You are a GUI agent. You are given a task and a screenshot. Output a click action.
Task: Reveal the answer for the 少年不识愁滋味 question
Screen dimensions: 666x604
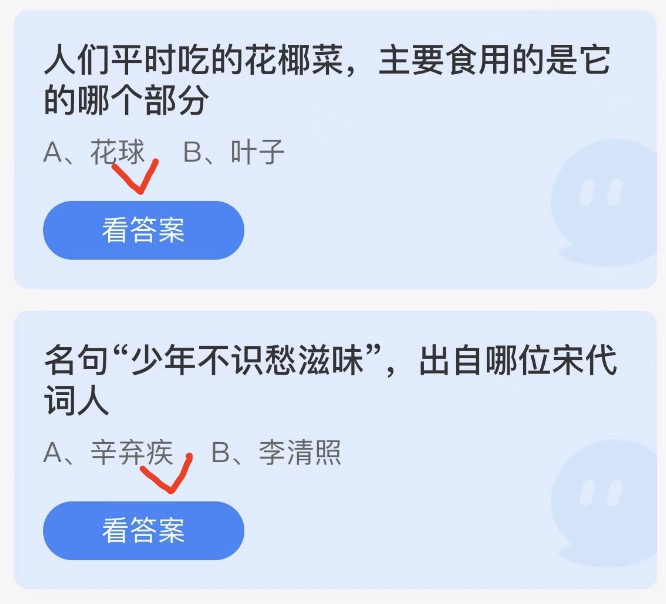click(x=143, y=530)
